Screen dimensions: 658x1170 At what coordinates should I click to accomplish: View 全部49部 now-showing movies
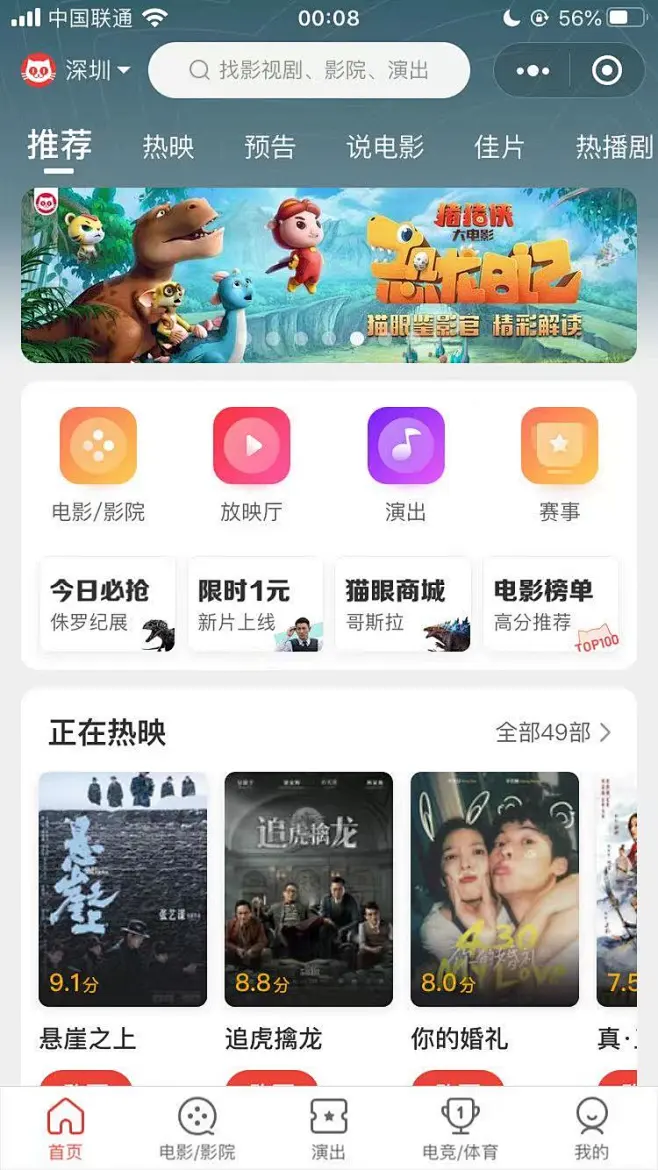click(553, 733)
